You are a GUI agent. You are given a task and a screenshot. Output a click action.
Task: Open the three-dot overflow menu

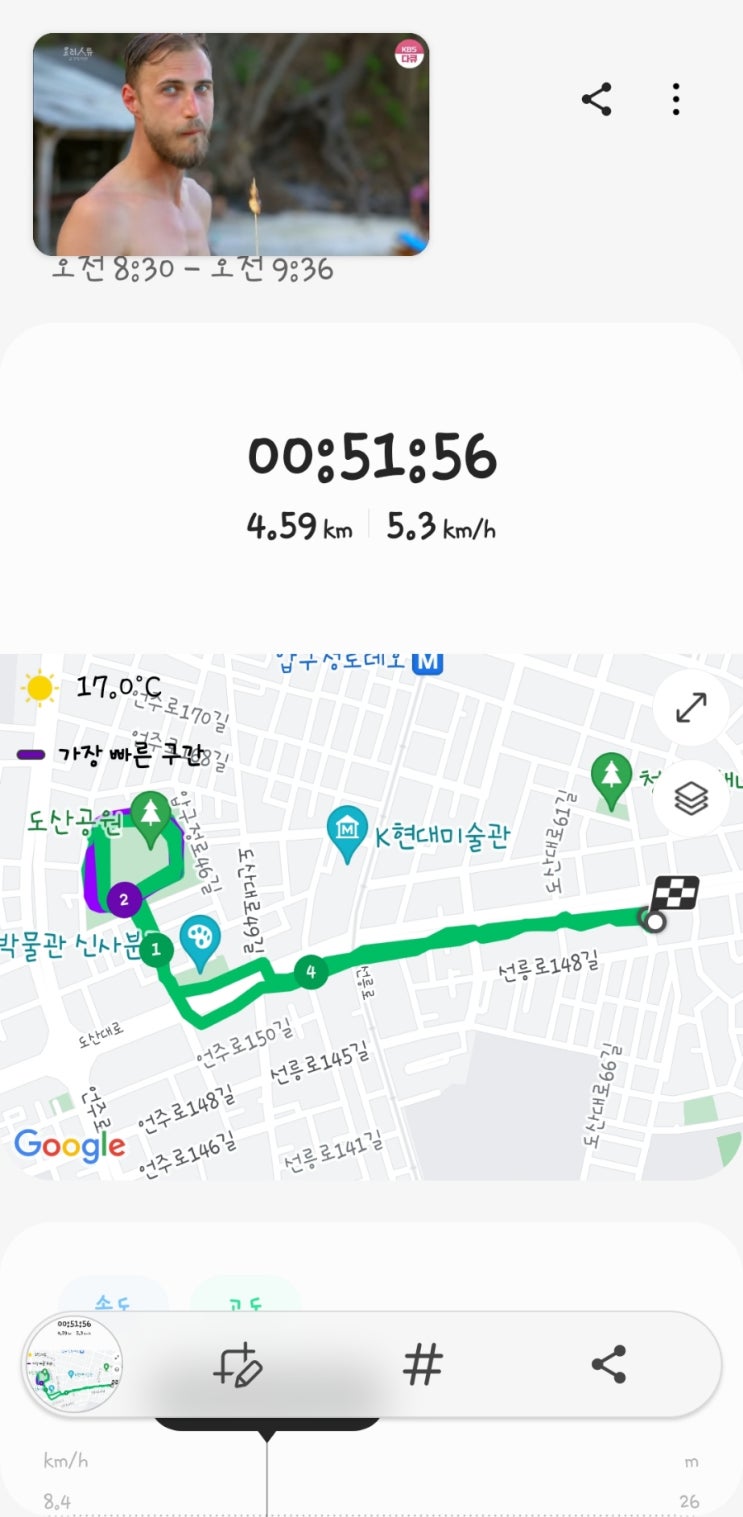pos(677,99)
